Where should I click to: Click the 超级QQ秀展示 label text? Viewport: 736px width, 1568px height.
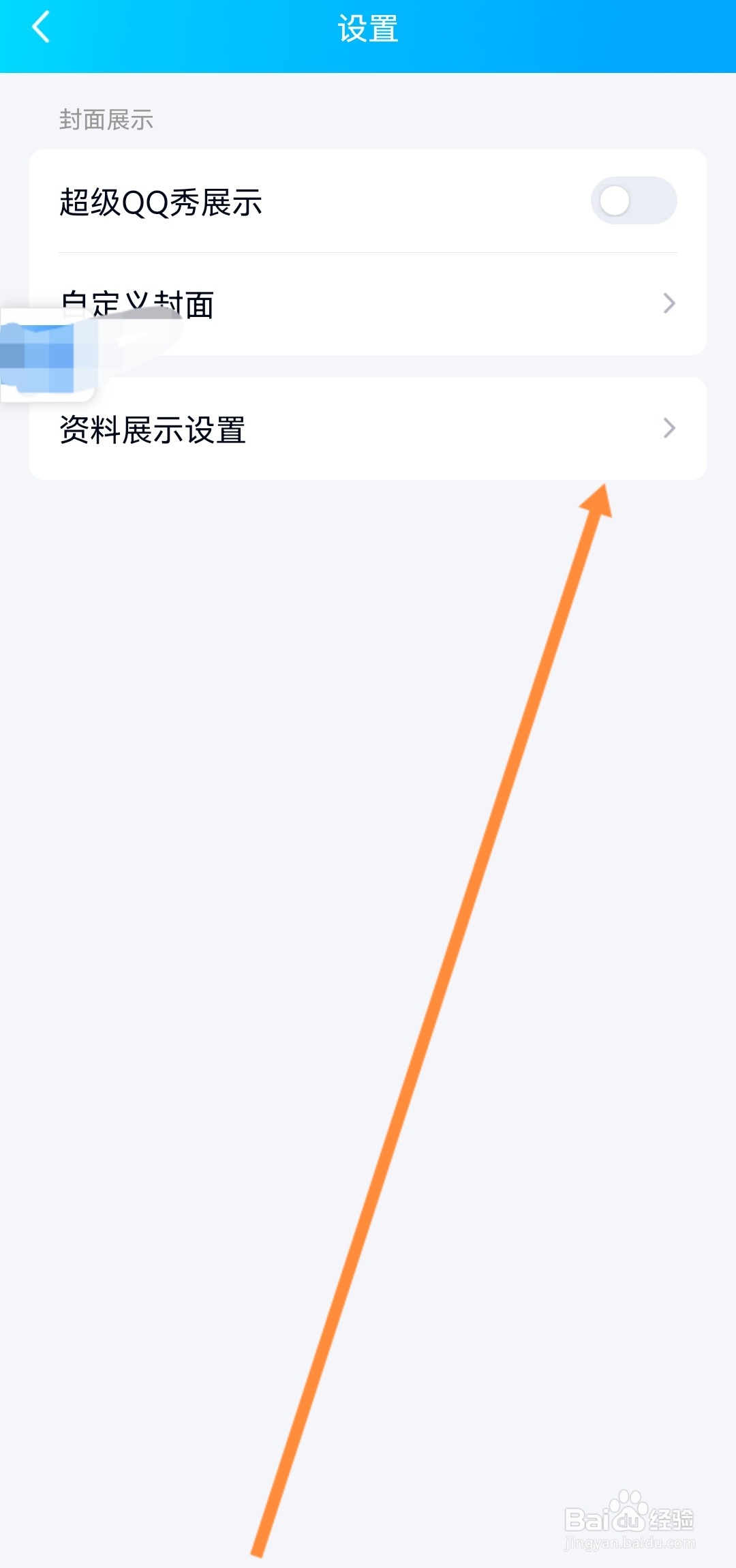click(x=160, y=202)
